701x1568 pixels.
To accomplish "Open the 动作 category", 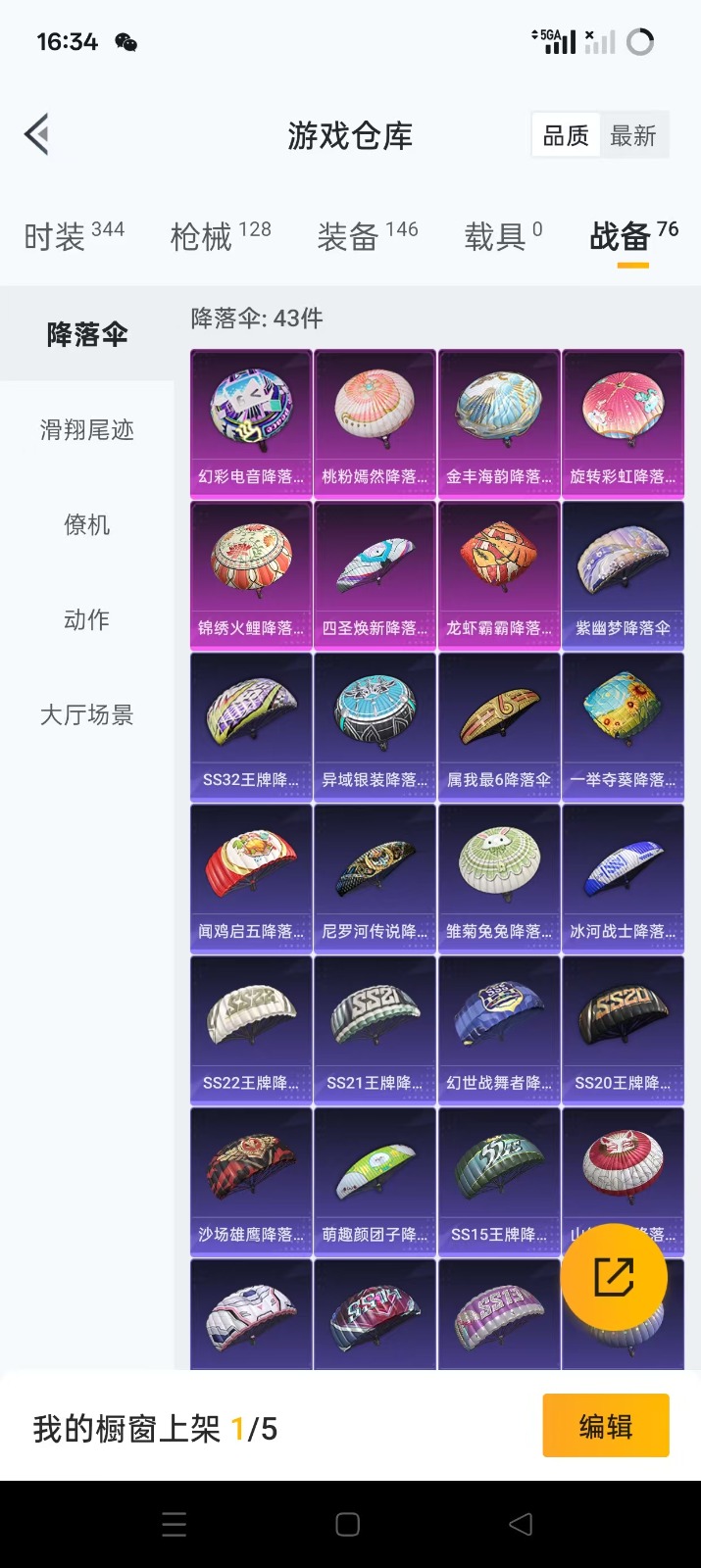I will 86,619.
